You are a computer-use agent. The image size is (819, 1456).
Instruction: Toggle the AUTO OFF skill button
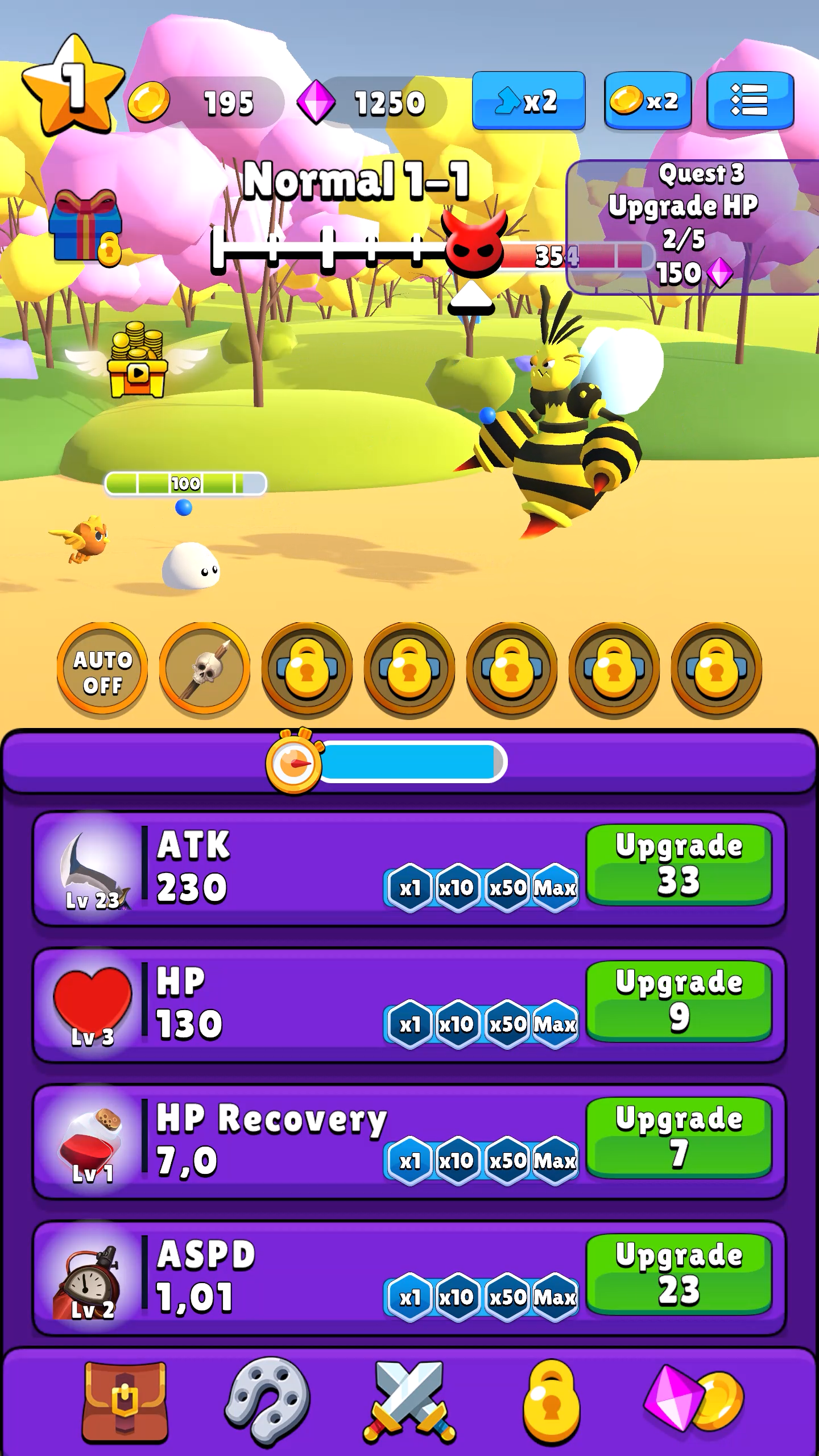pos(102,672)
